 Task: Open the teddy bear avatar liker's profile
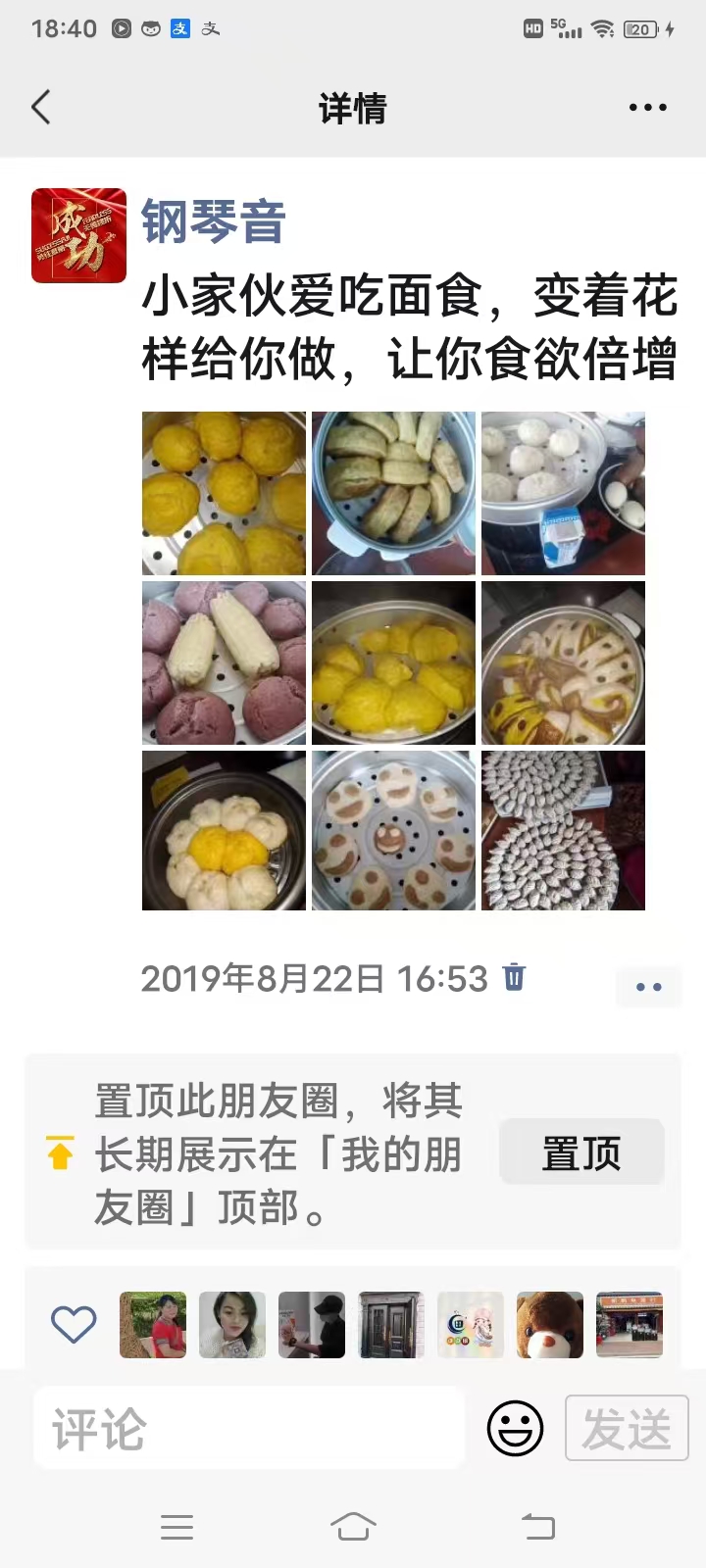[550, 1324]
